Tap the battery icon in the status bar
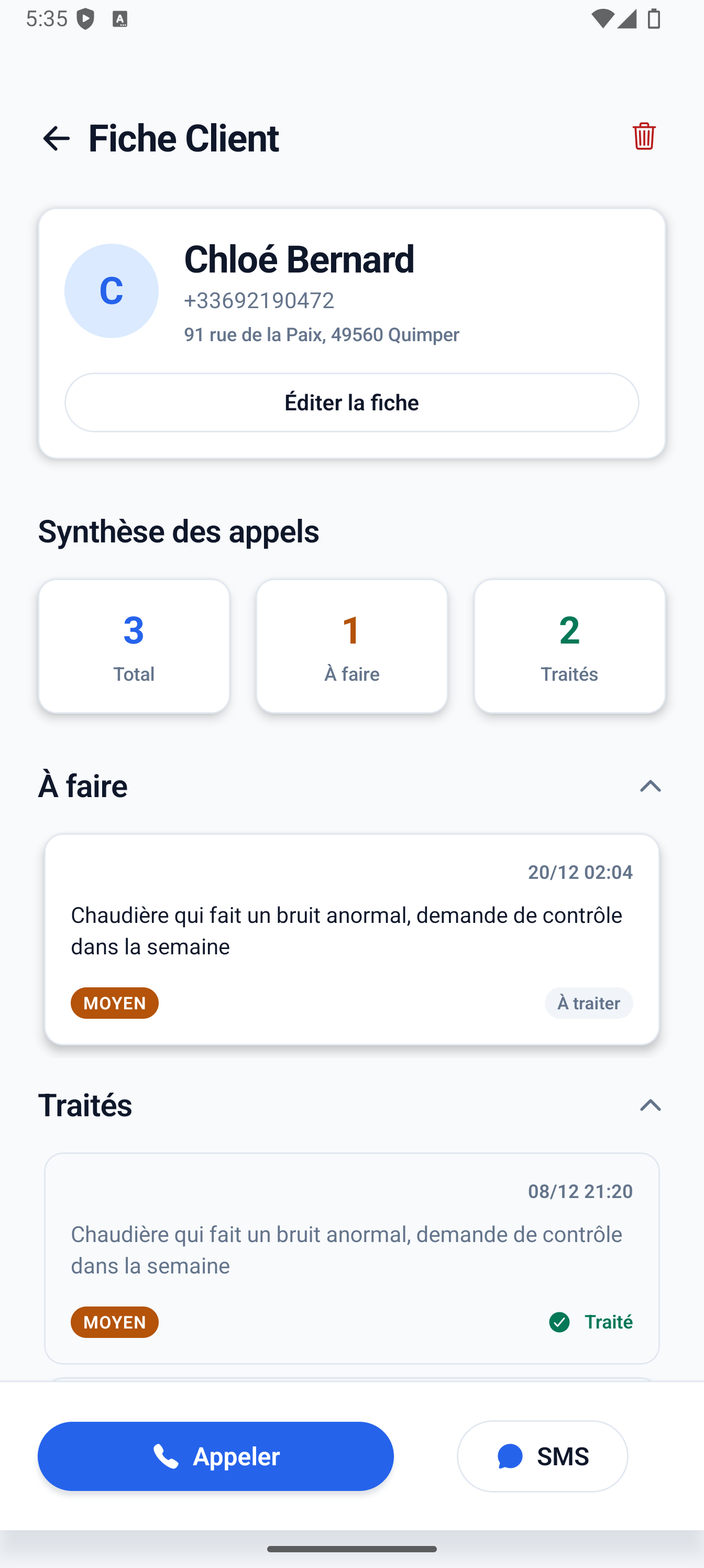704x1568 pixels. [x=654, y=18]
